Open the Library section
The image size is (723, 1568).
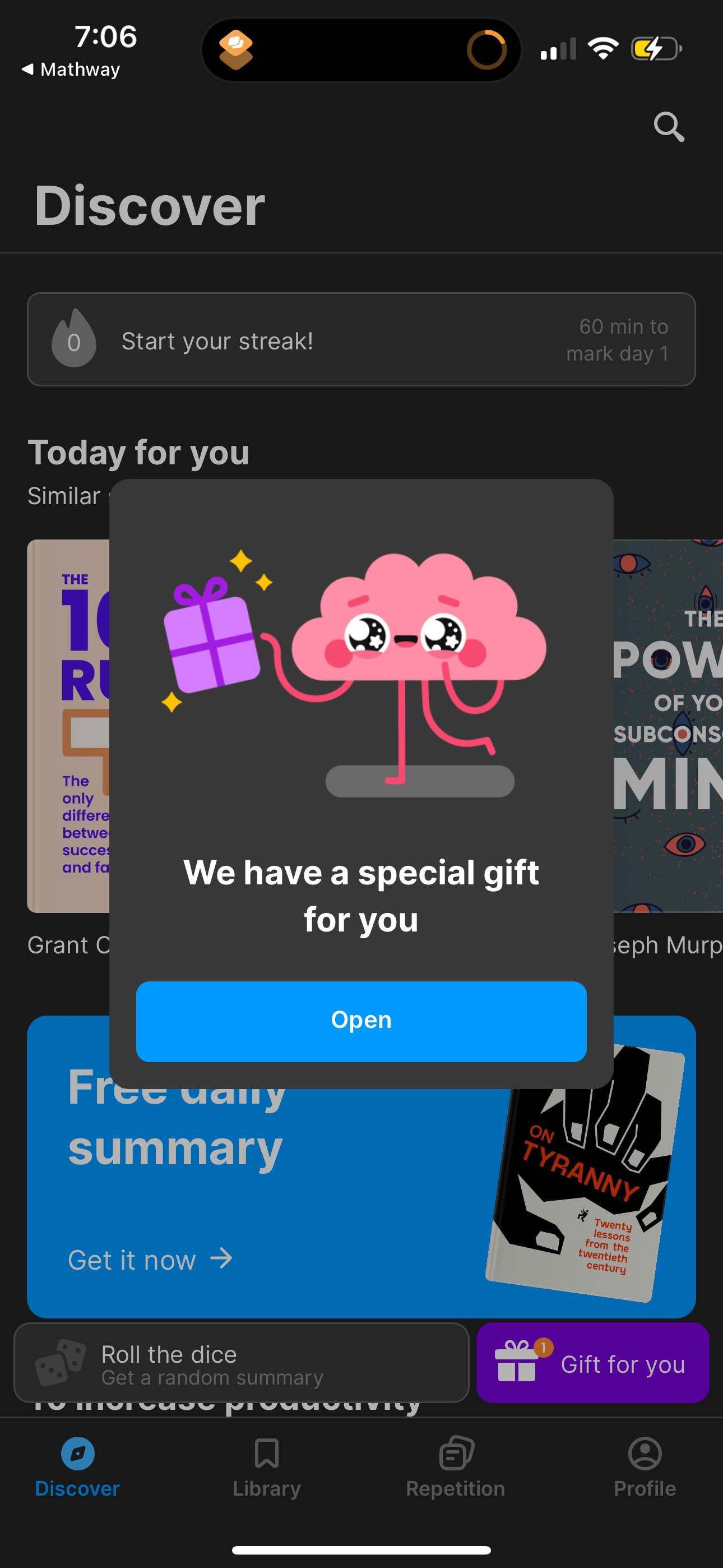pyautogui.click(x=266, y=1461)
